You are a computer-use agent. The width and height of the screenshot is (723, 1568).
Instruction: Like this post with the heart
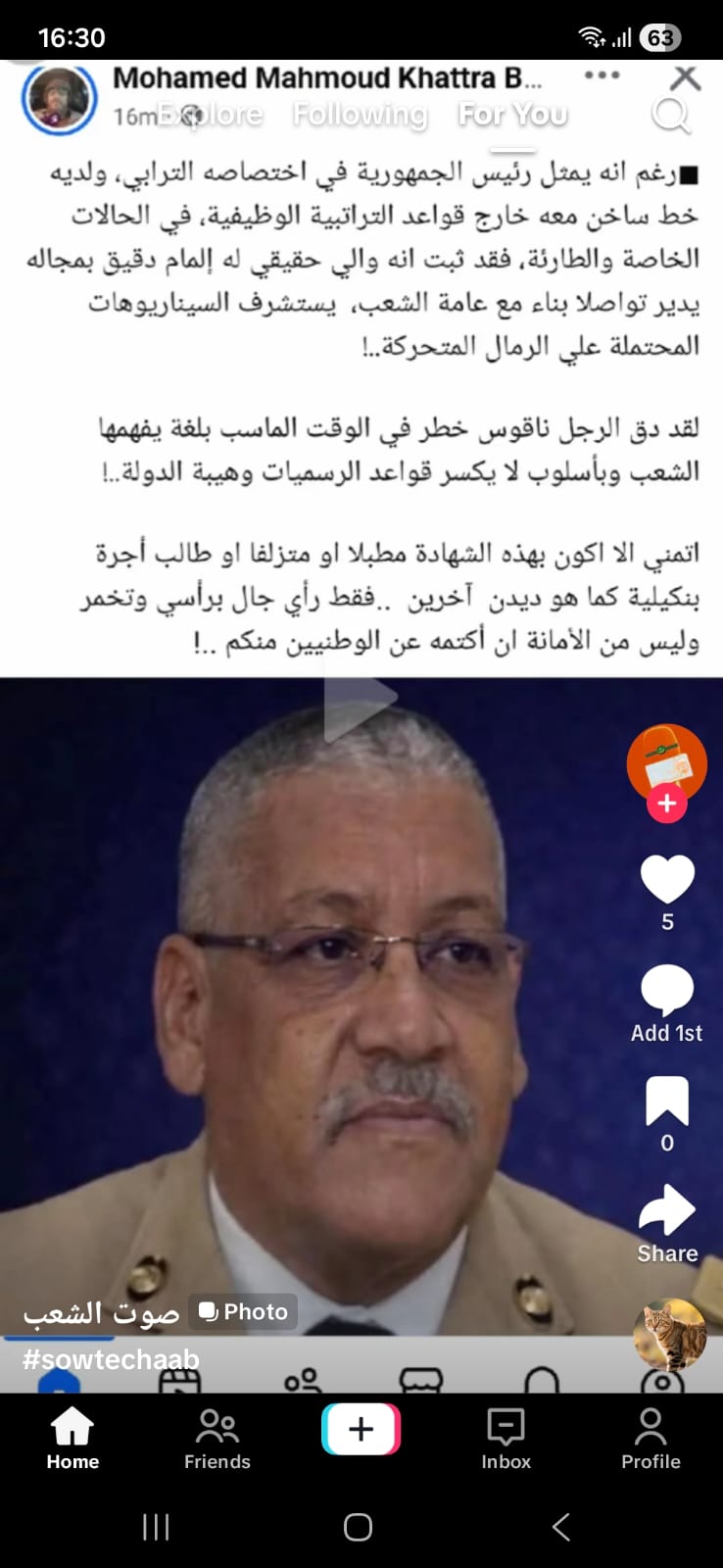tap(667, 879)
